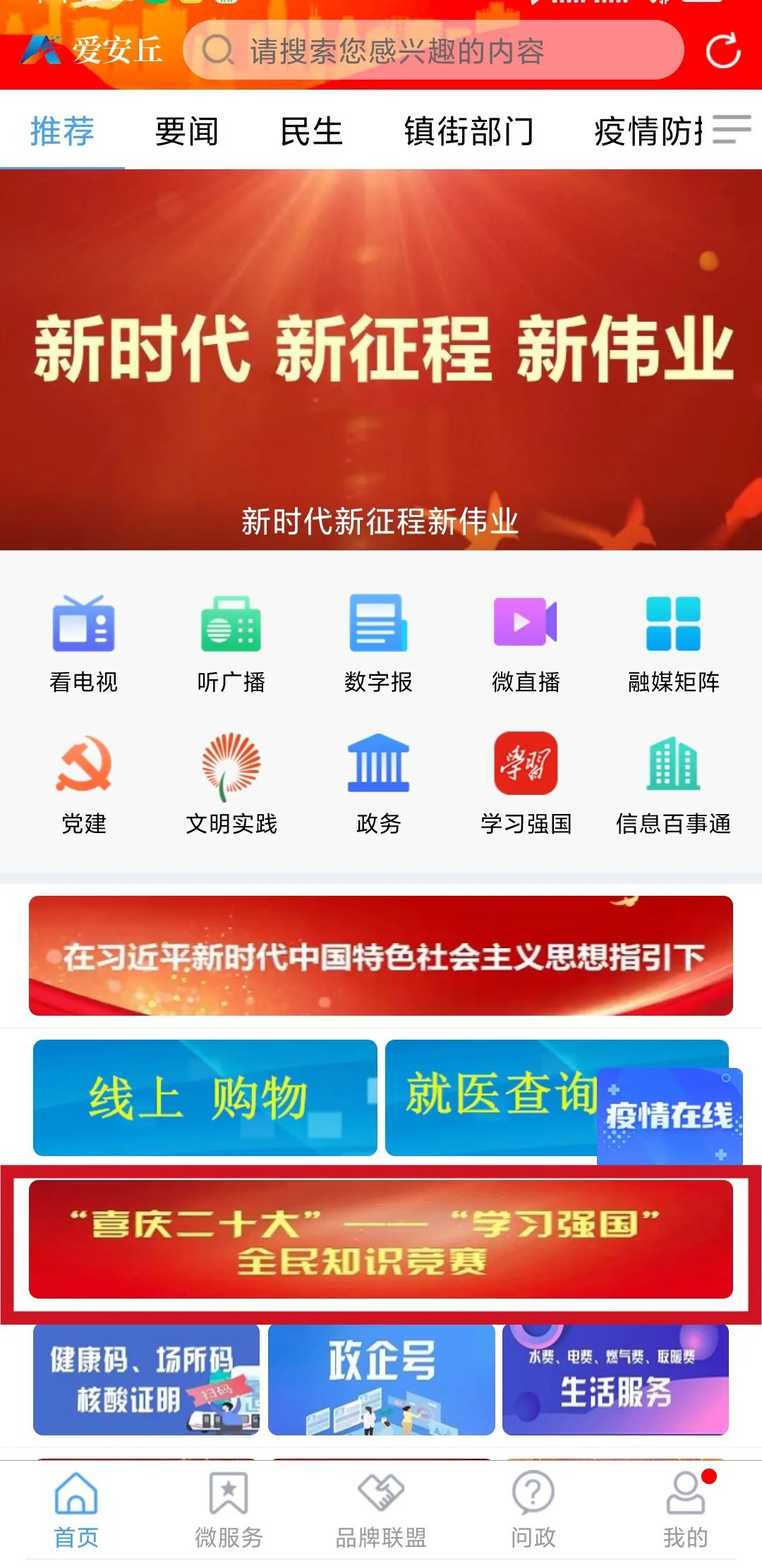
Task: Open 数字报
Action: pyautogui.click(x=378, y=642)
